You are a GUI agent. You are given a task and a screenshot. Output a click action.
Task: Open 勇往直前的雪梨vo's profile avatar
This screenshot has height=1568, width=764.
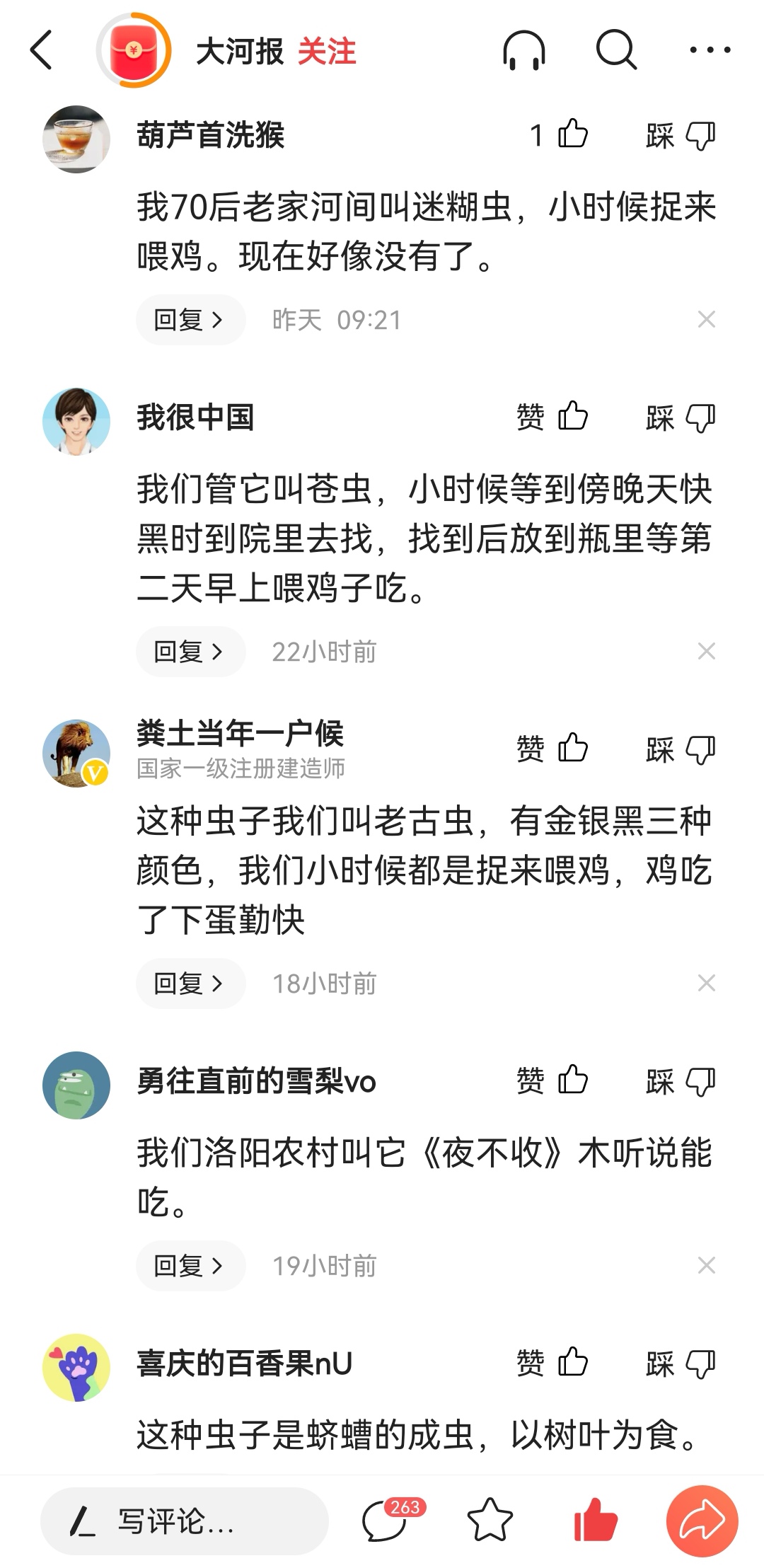pos(76,1085)
